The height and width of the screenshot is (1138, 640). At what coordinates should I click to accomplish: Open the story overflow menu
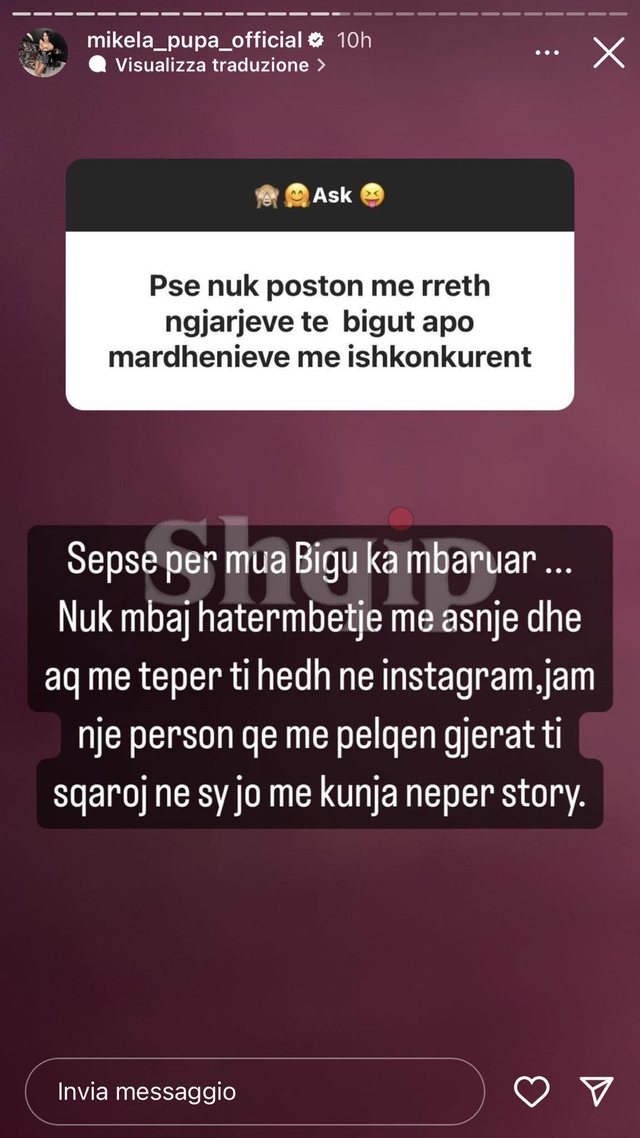[x=547, y=52]
